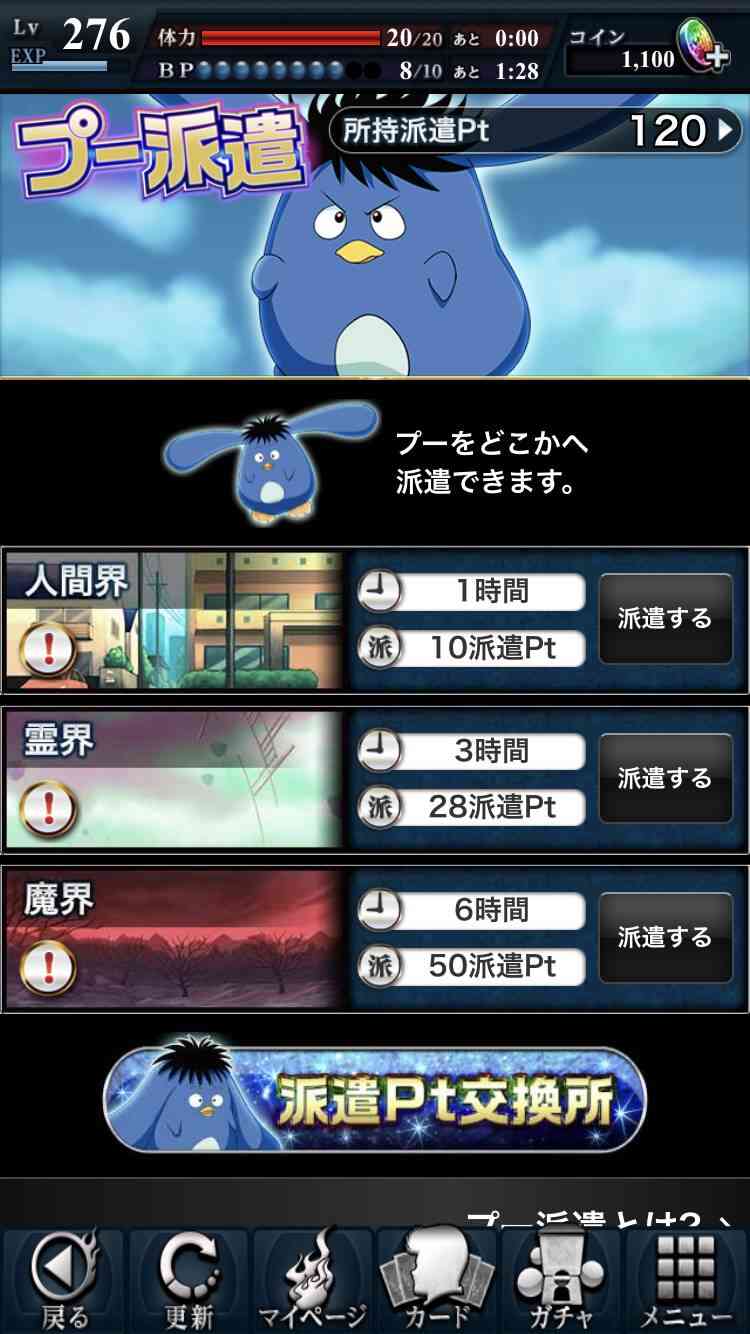Image resolution: width=750 pixels, height=1334 pixels.
Task: Tap the alert icon on 魔界
Action: 47,967
